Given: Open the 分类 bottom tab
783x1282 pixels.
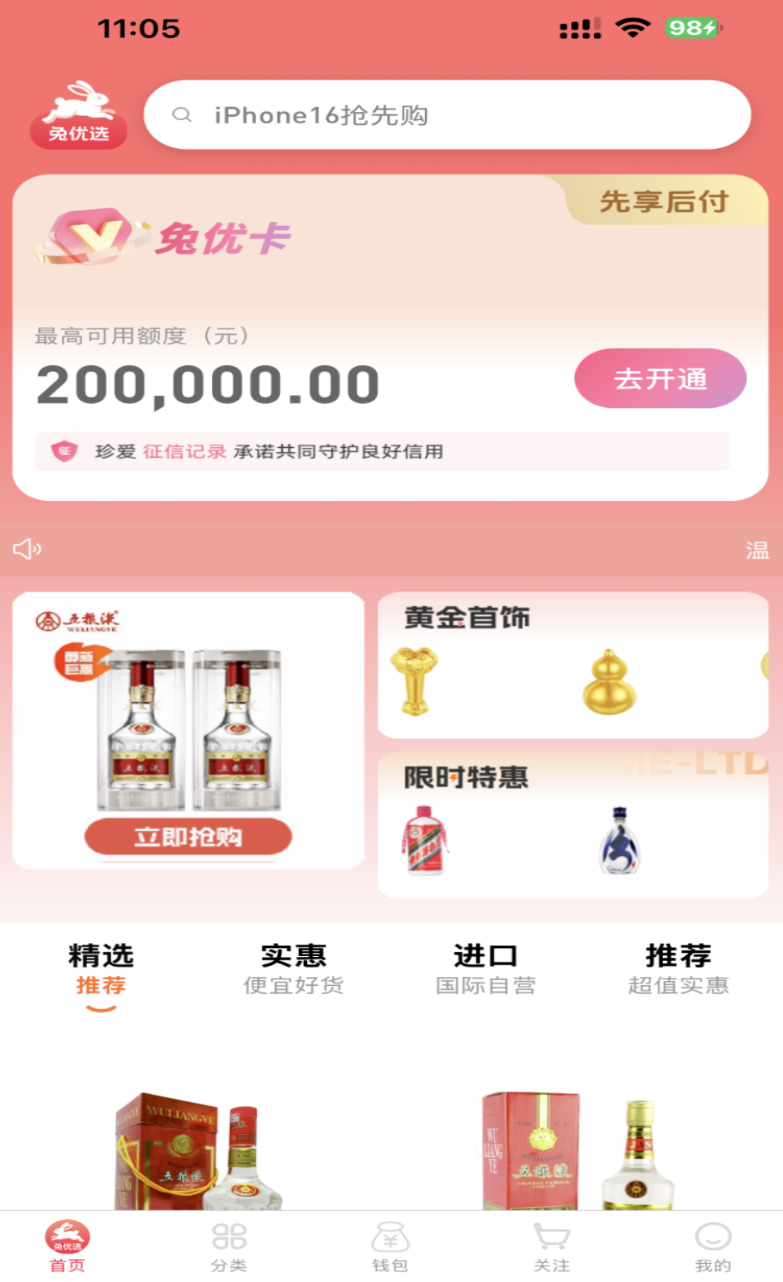Looking at the screenshot, I should pyautogui.click(x=229, y=1246).
